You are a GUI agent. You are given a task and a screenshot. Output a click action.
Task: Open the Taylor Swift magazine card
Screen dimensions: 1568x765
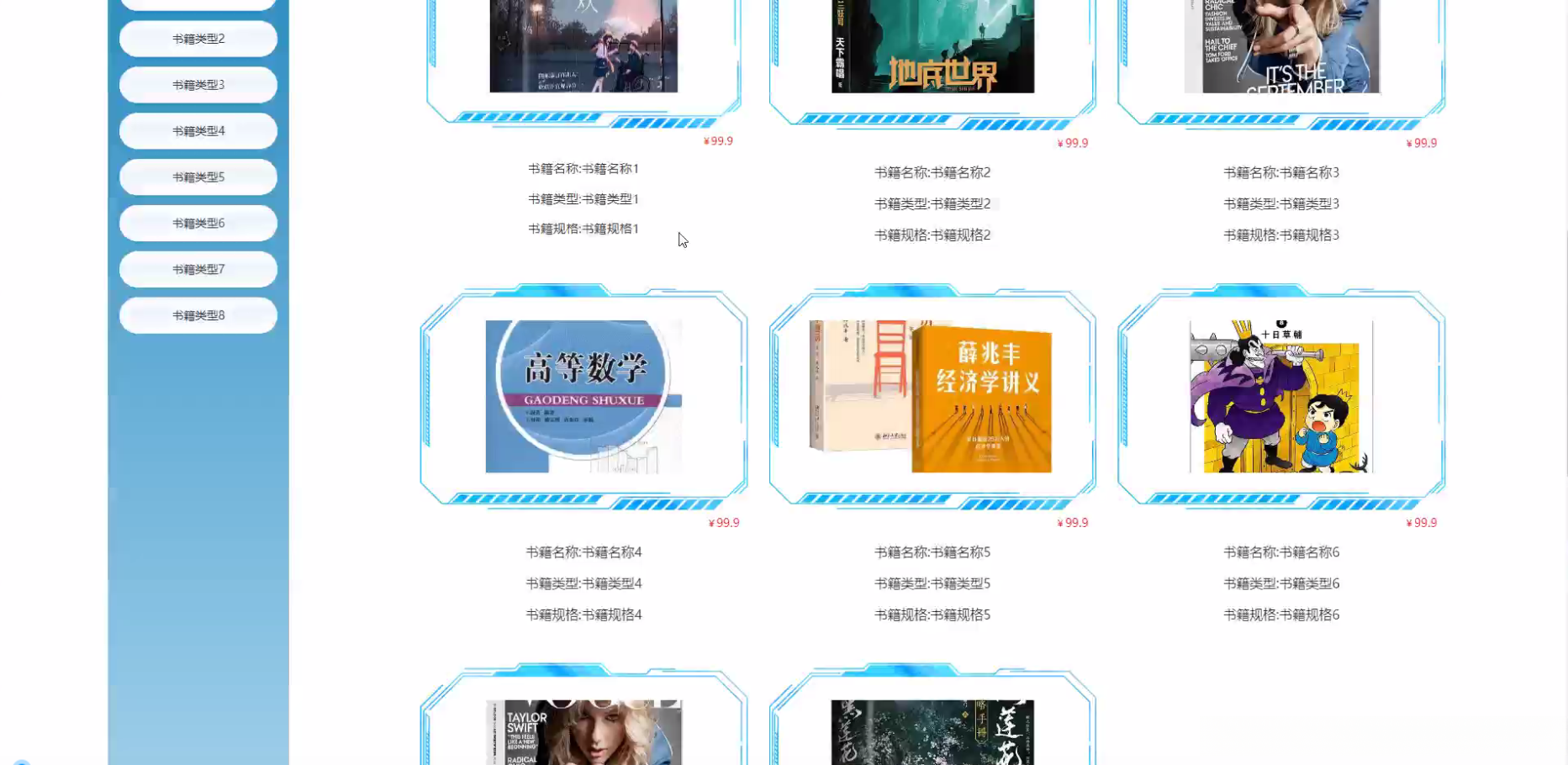583,730
